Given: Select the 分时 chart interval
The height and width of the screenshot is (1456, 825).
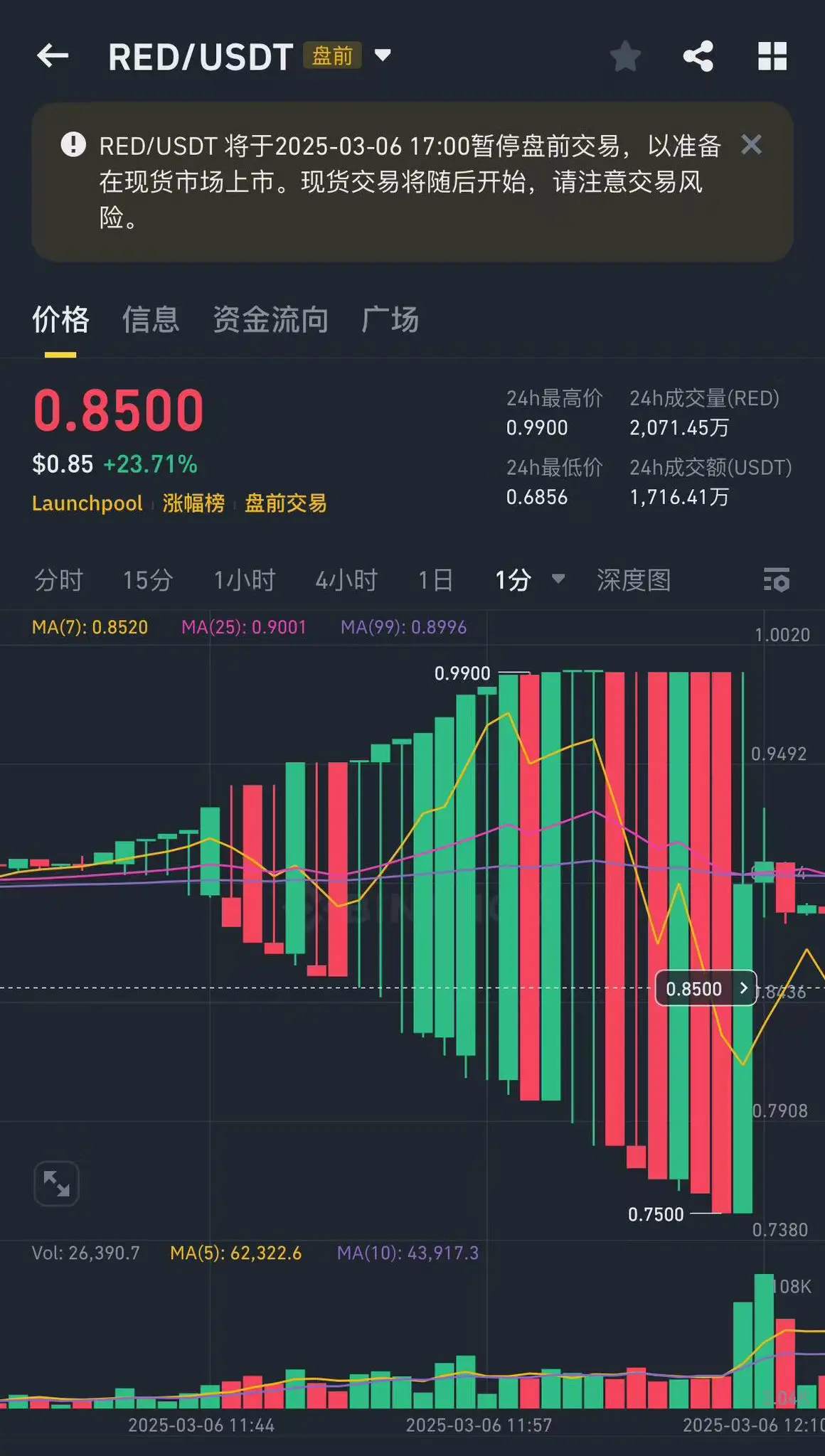Looking at the screenshot, I should pyautogui.click(x=59, y=580).
